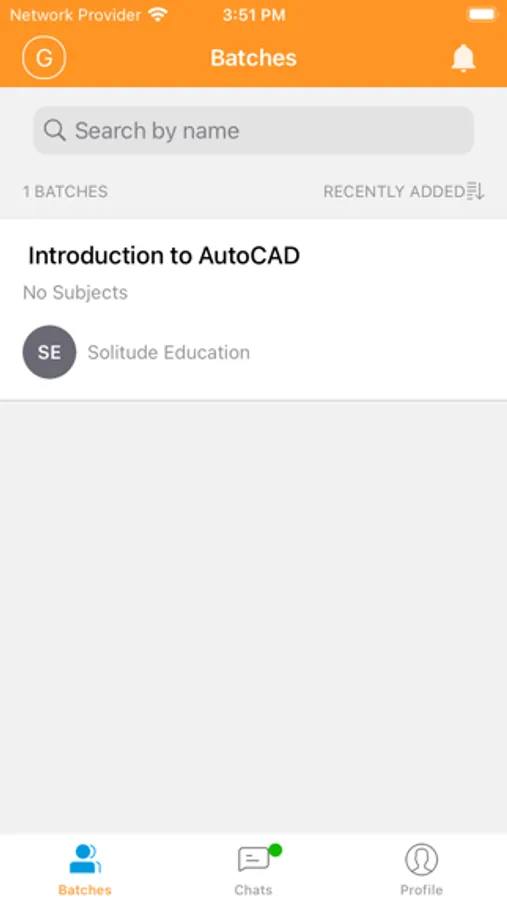
Task: Change the Recently Added sort order
Action: [x=404, y=191]
